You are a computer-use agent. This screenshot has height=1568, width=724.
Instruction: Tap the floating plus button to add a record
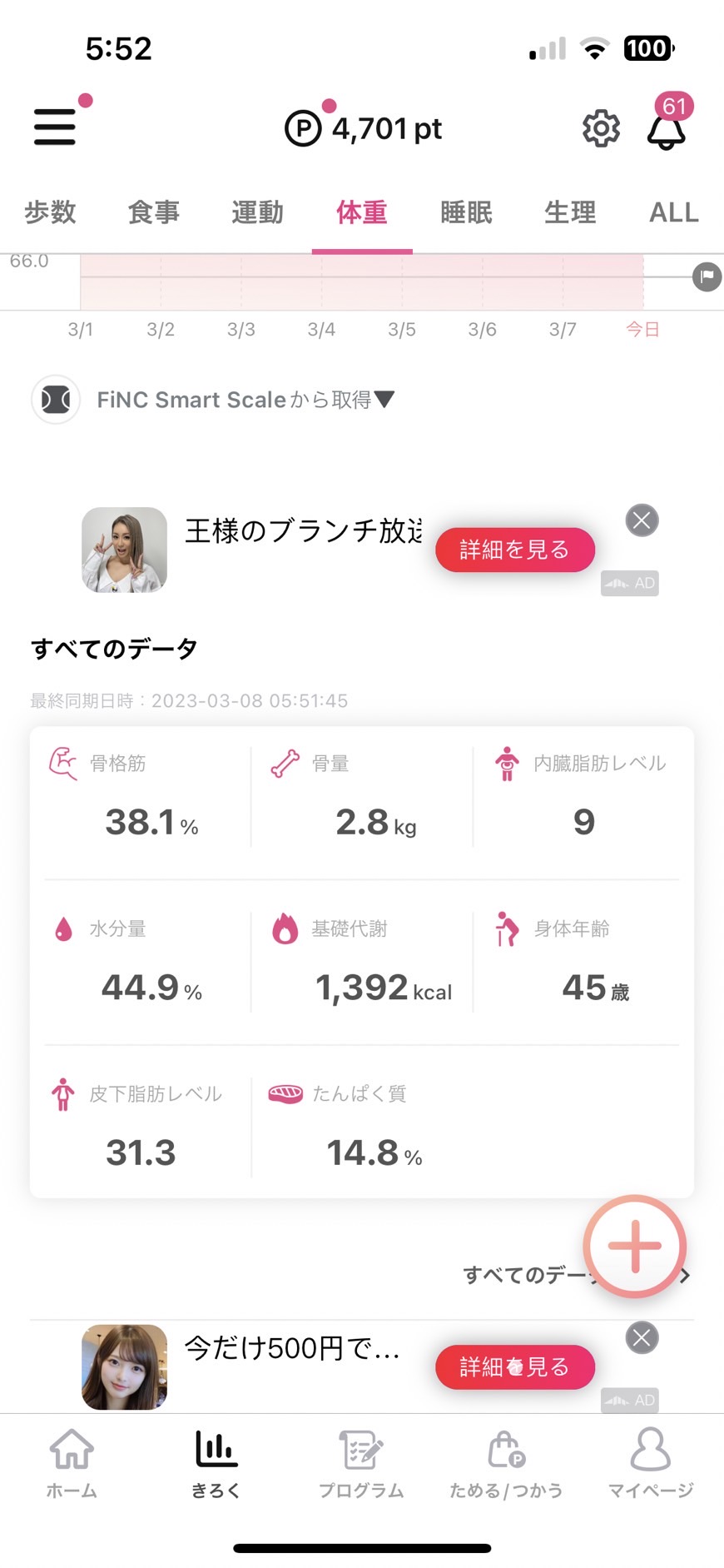[635, 1246]
